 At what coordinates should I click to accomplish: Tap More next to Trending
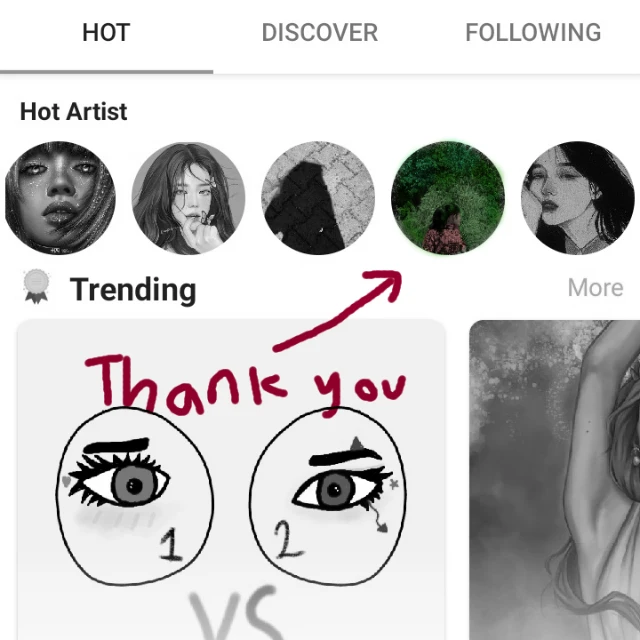coord(595,288)
